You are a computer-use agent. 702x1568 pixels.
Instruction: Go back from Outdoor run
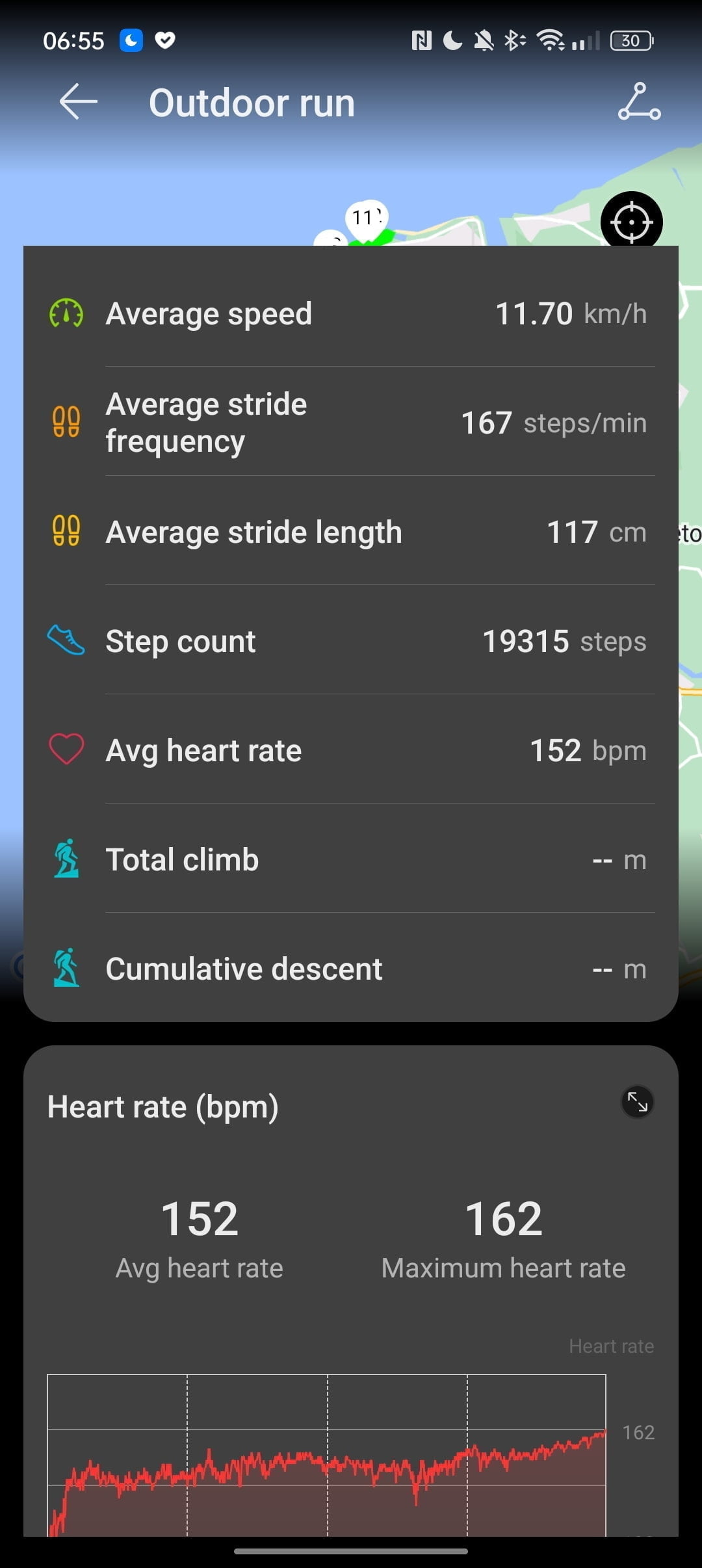[78, 102]
